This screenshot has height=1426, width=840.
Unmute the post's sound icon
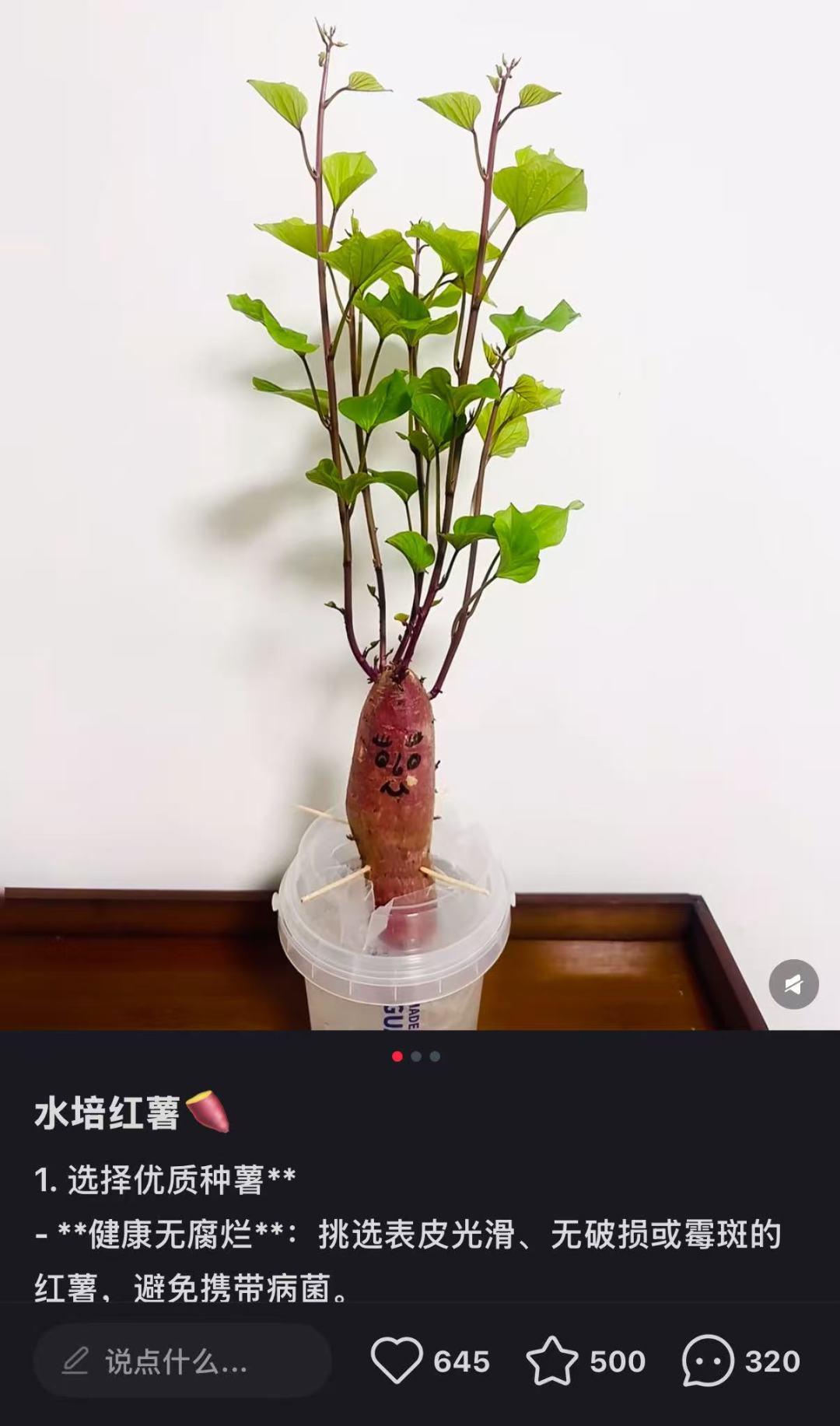[793, 985]
